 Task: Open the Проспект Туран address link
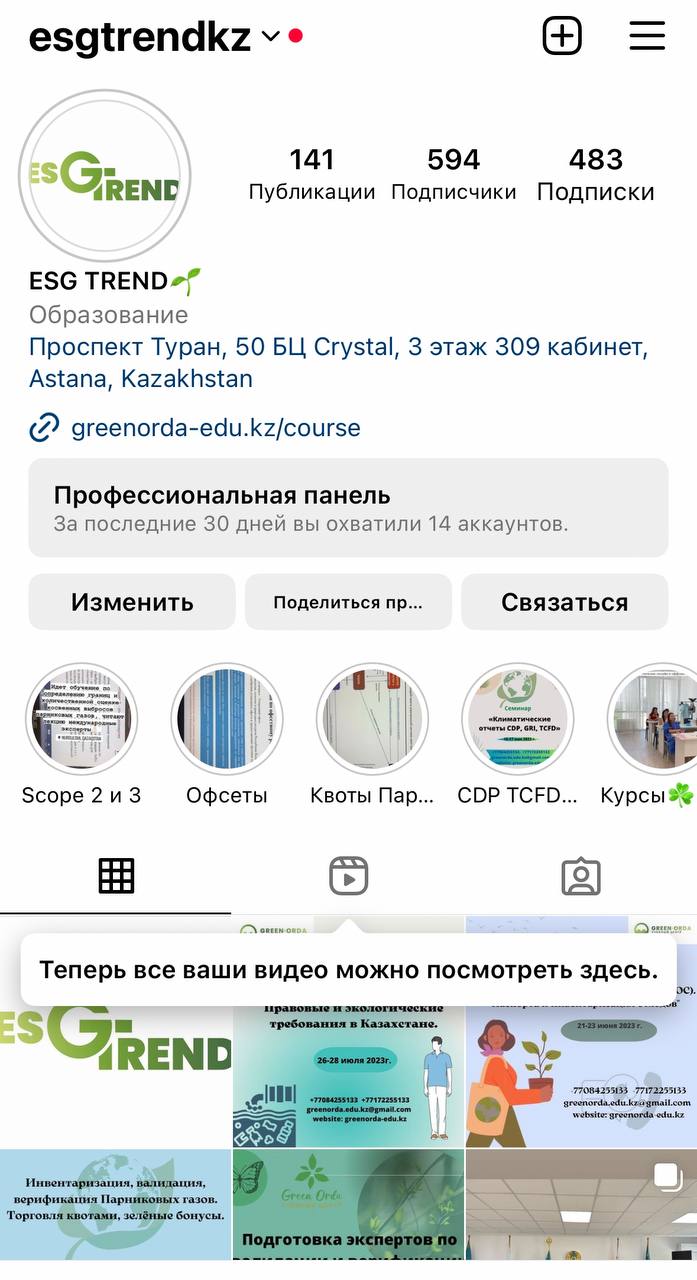coord(338,363)
